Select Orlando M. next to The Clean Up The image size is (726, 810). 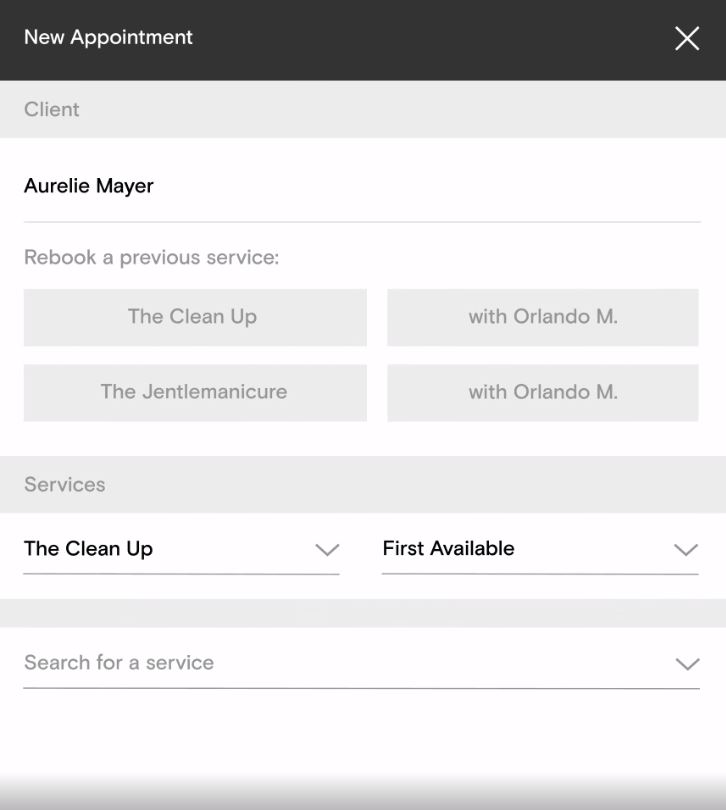[542, 317]
